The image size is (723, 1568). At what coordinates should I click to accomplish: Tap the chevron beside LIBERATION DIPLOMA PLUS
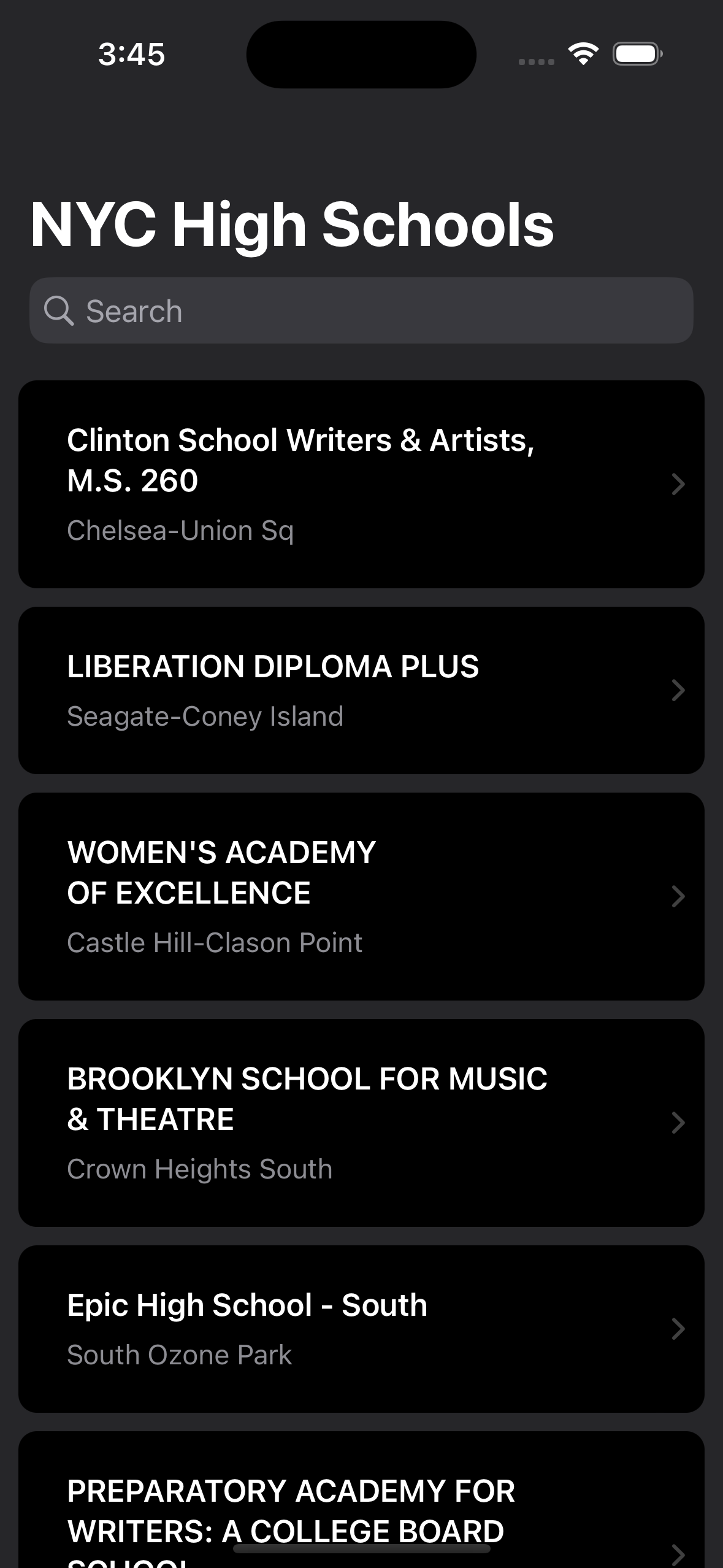678,690
